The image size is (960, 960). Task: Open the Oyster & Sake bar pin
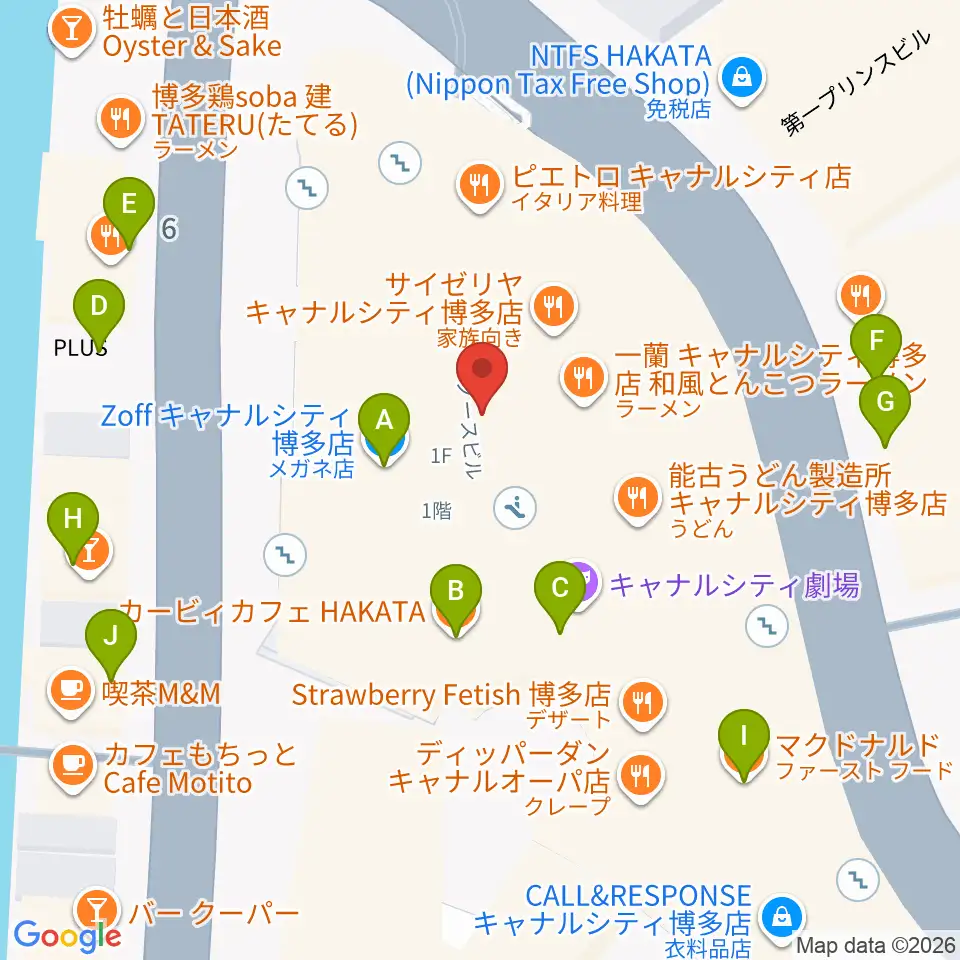[x=72, y=31]
